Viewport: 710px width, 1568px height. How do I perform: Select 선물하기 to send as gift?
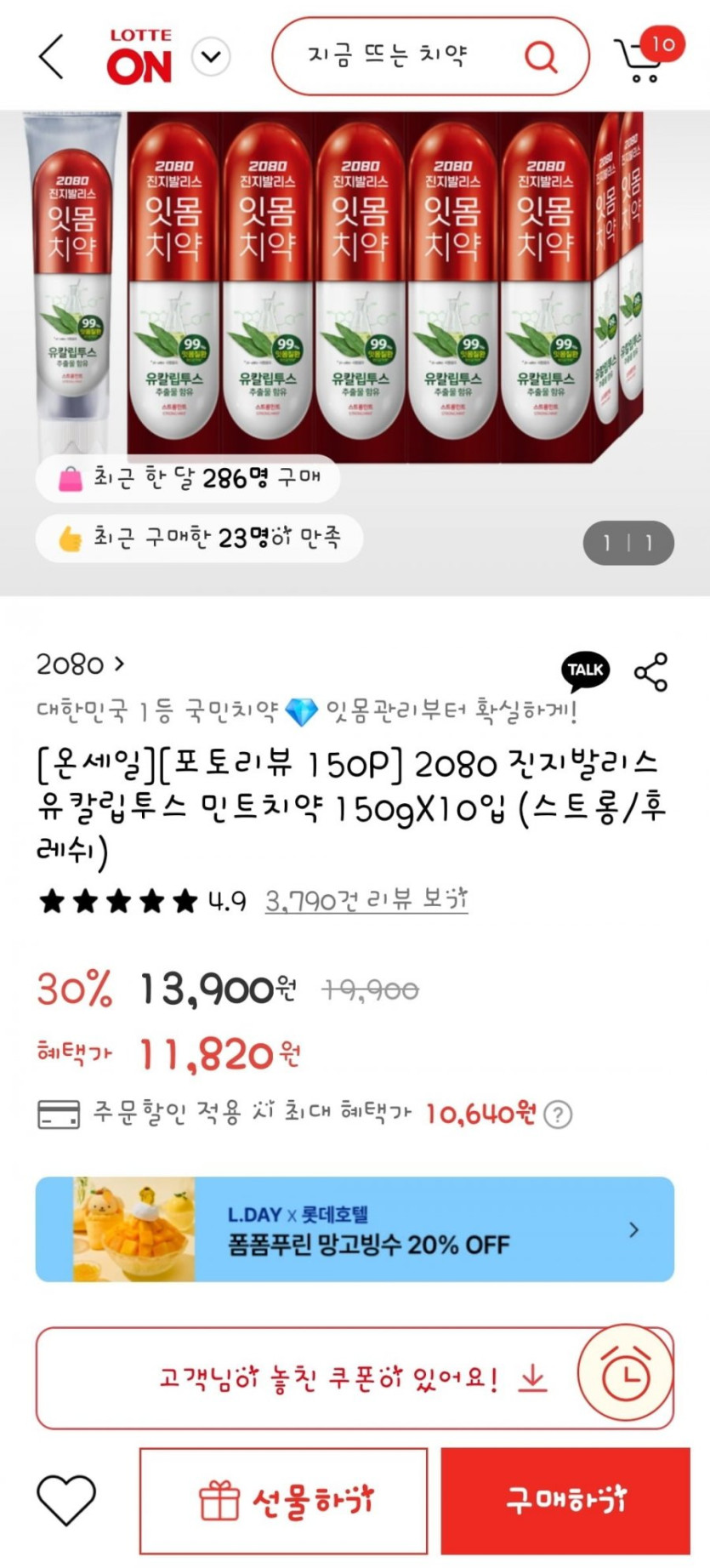pyautogui.click(x=283, y=1500)
